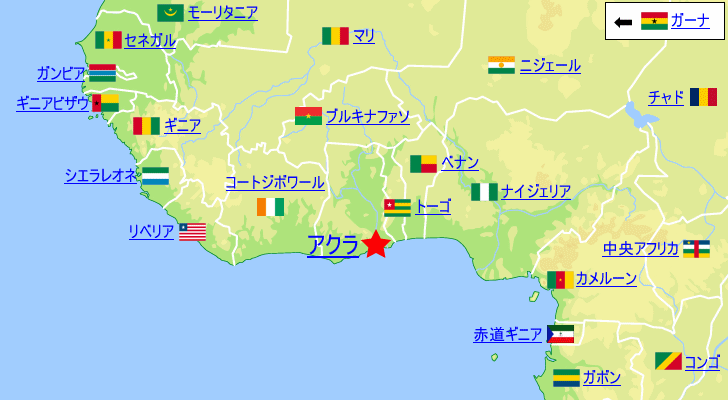728x400 pixels.
Task: Open the 赤道ギニア link
Action: (508, 335)
